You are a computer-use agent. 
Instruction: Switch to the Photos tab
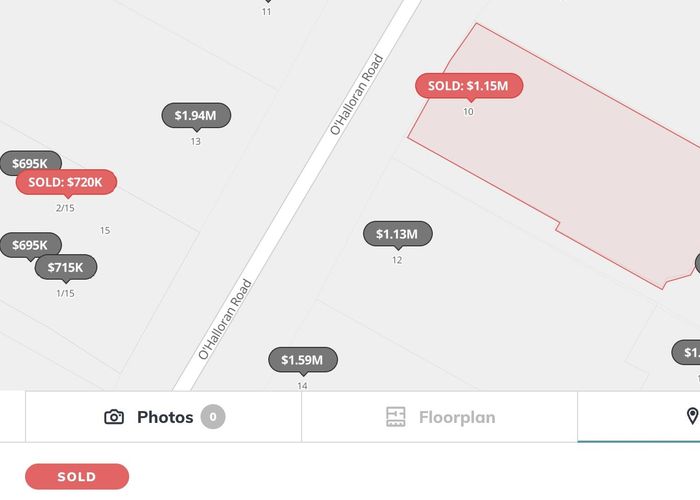163,417
